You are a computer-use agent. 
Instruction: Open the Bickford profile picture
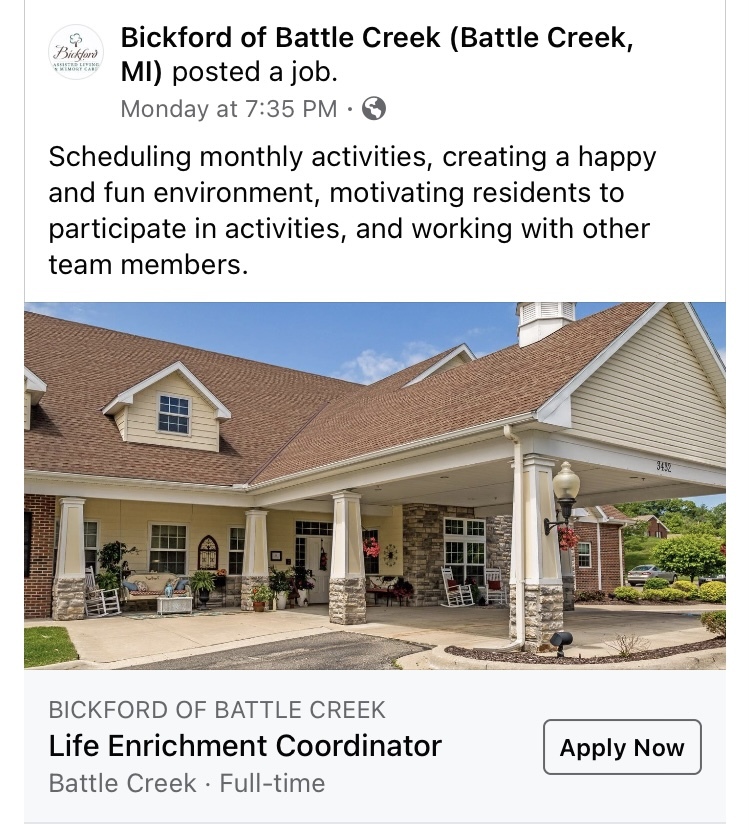(76, 53)
